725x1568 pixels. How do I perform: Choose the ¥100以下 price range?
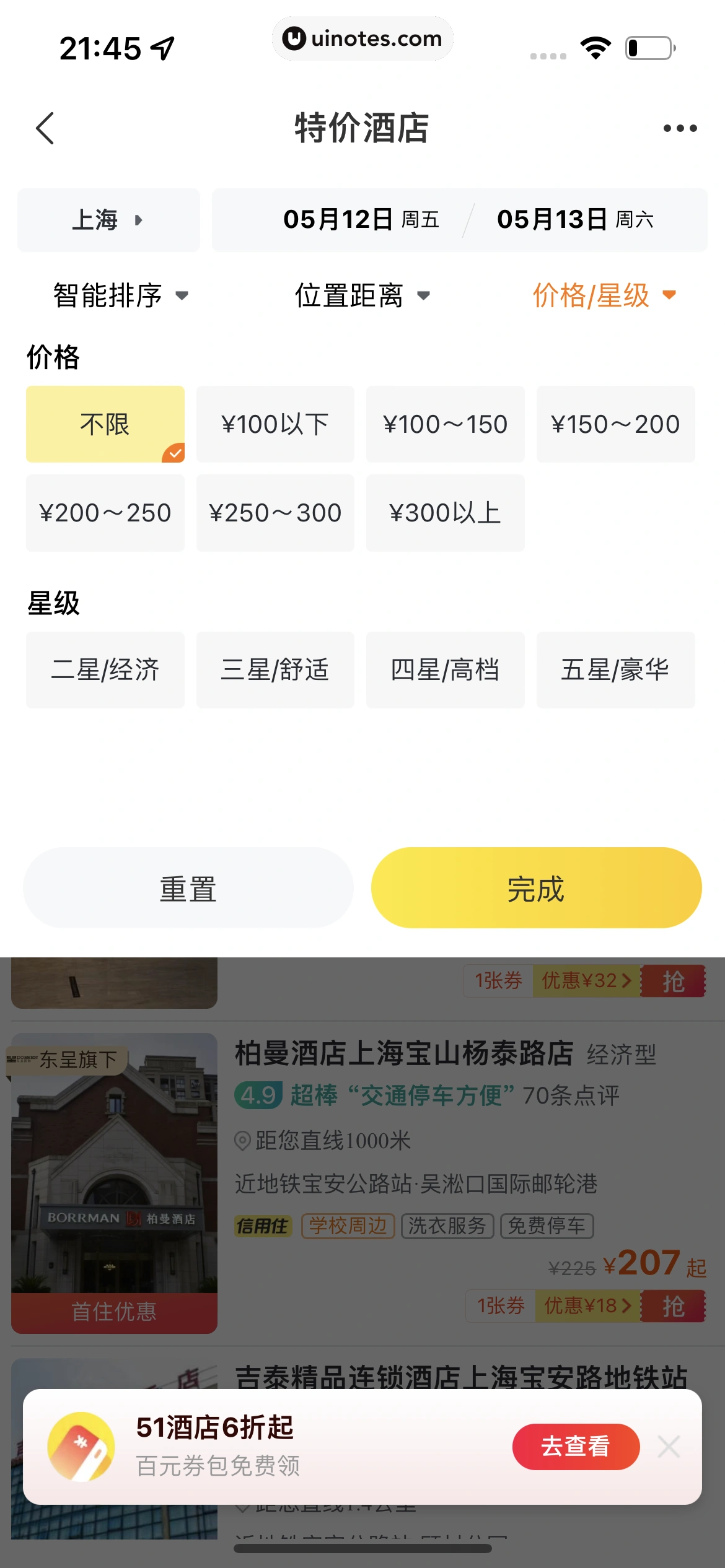coord(275,424)
